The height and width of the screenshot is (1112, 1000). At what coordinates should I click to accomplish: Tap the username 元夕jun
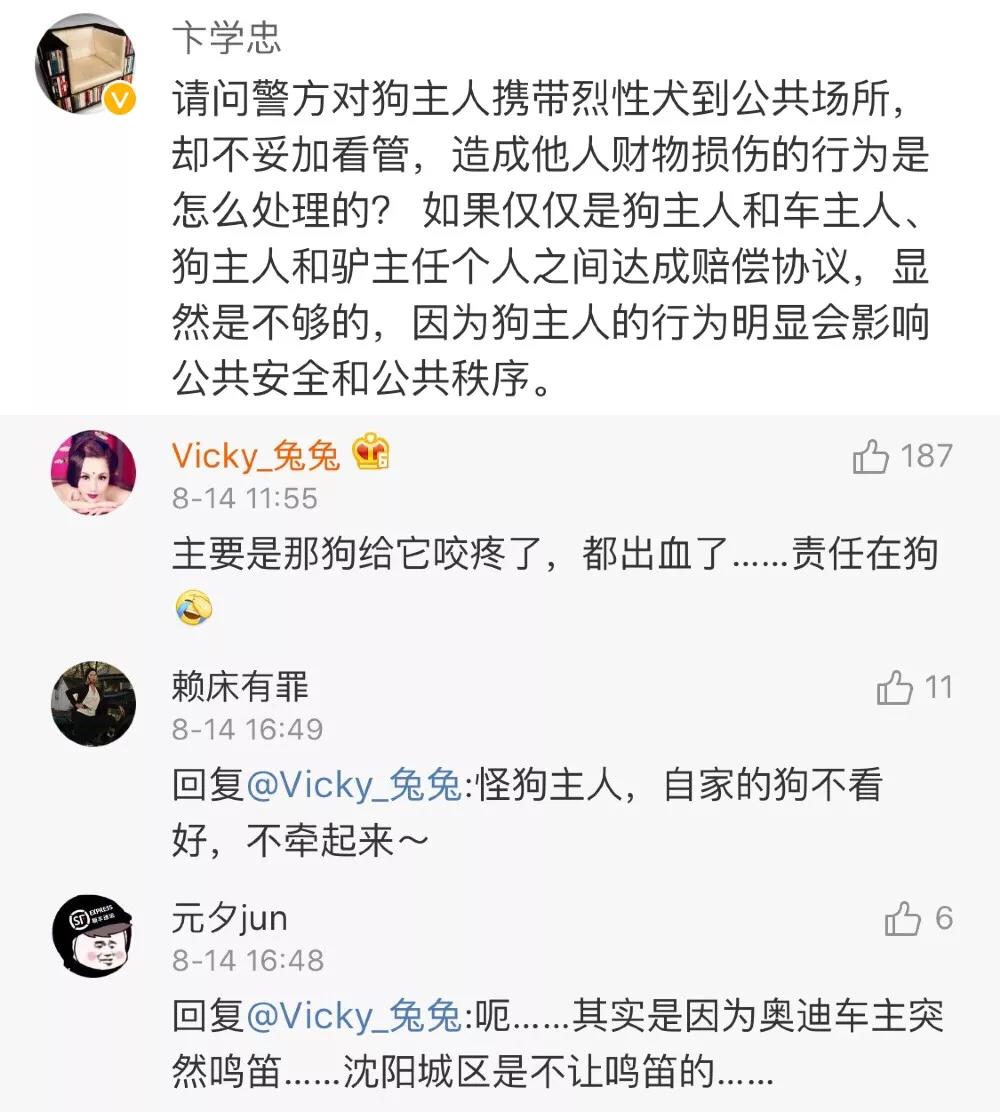pos(229,918)
